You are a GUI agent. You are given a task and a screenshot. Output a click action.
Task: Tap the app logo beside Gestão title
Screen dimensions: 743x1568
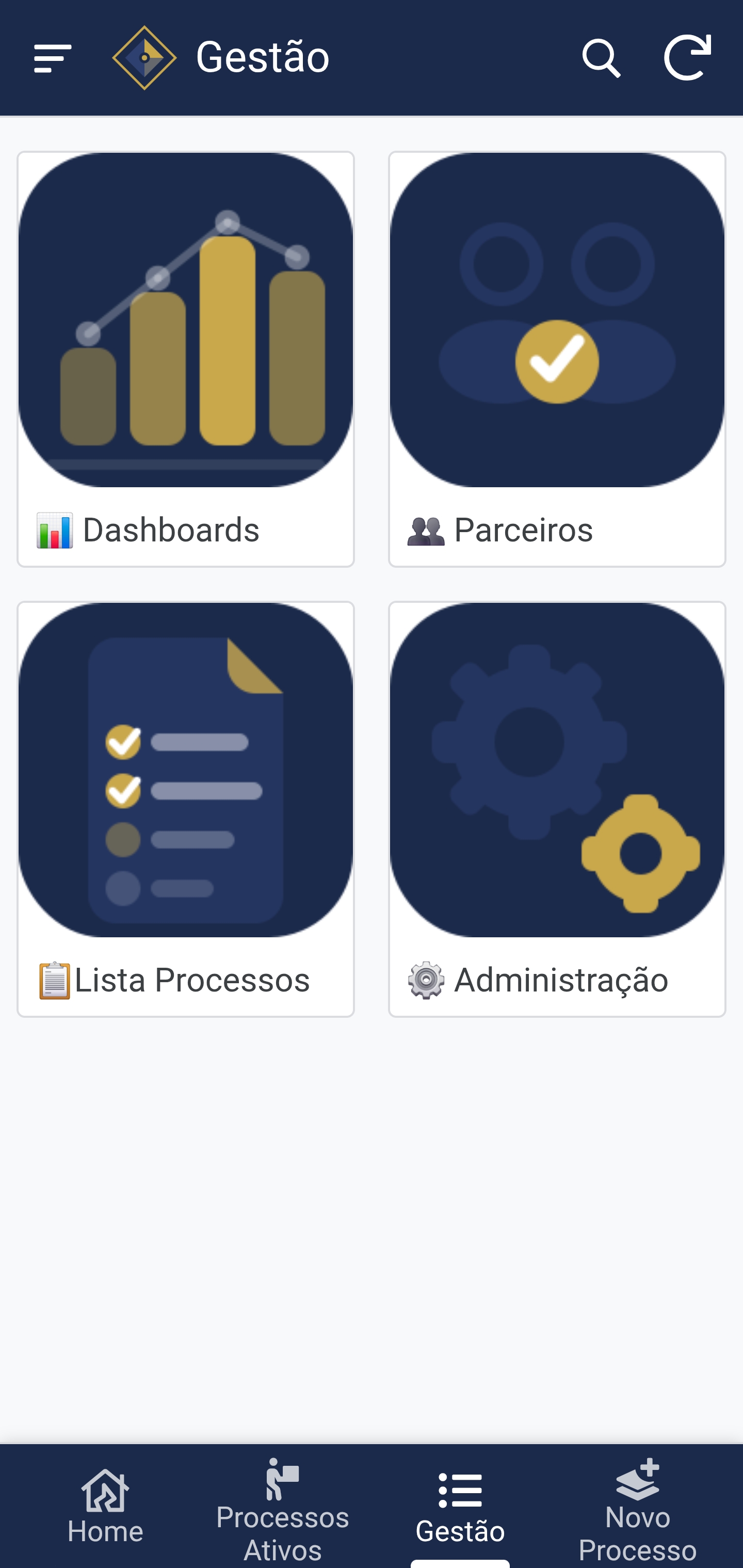coord(143,56)
